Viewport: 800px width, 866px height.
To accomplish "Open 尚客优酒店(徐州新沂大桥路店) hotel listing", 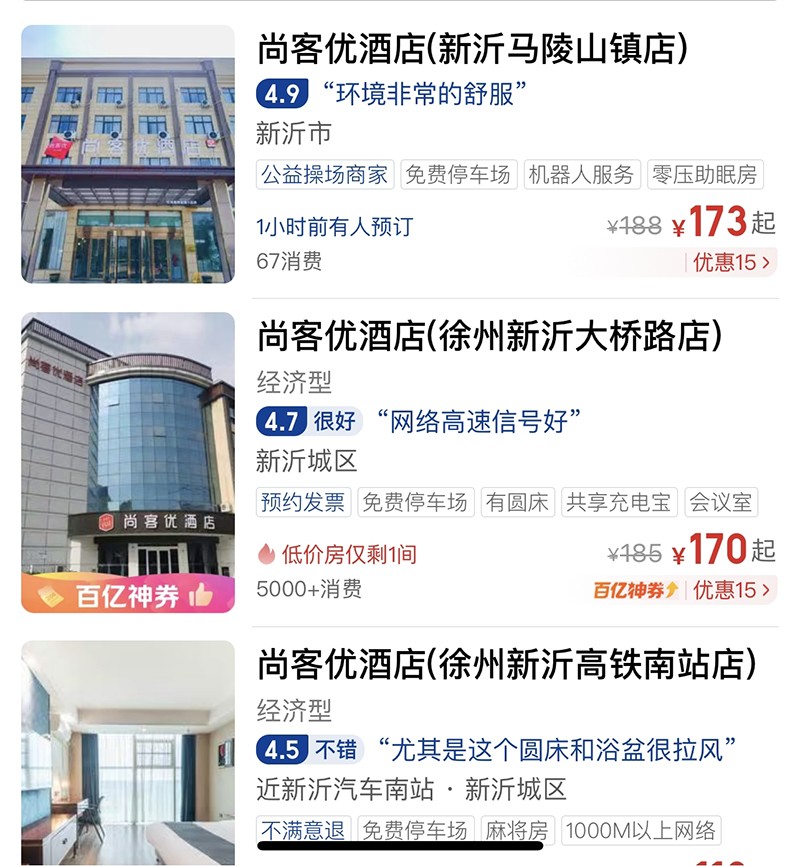I will [x=489, y=337].
